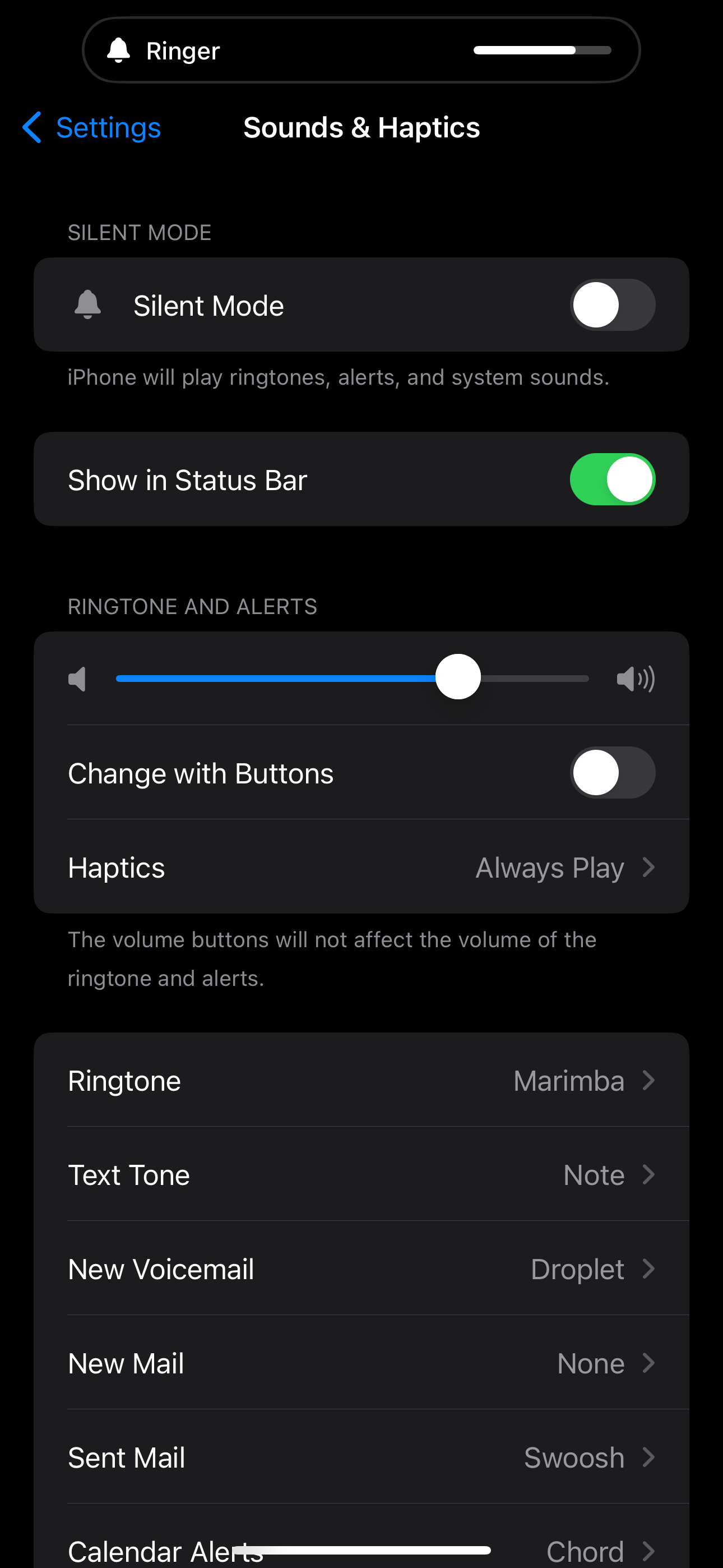Enable Silent Mode
Screen dimensions: 723x1568
point(612,305)
